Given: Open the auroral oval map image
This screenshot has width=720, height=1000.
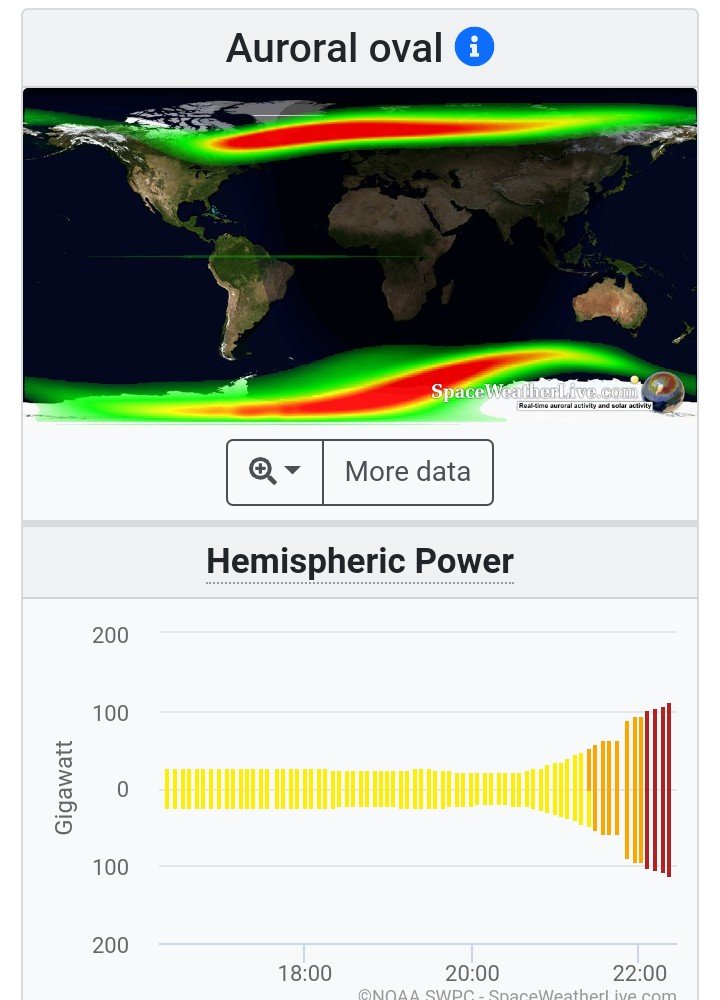Looking at the screenshot, I should (360, 253).
